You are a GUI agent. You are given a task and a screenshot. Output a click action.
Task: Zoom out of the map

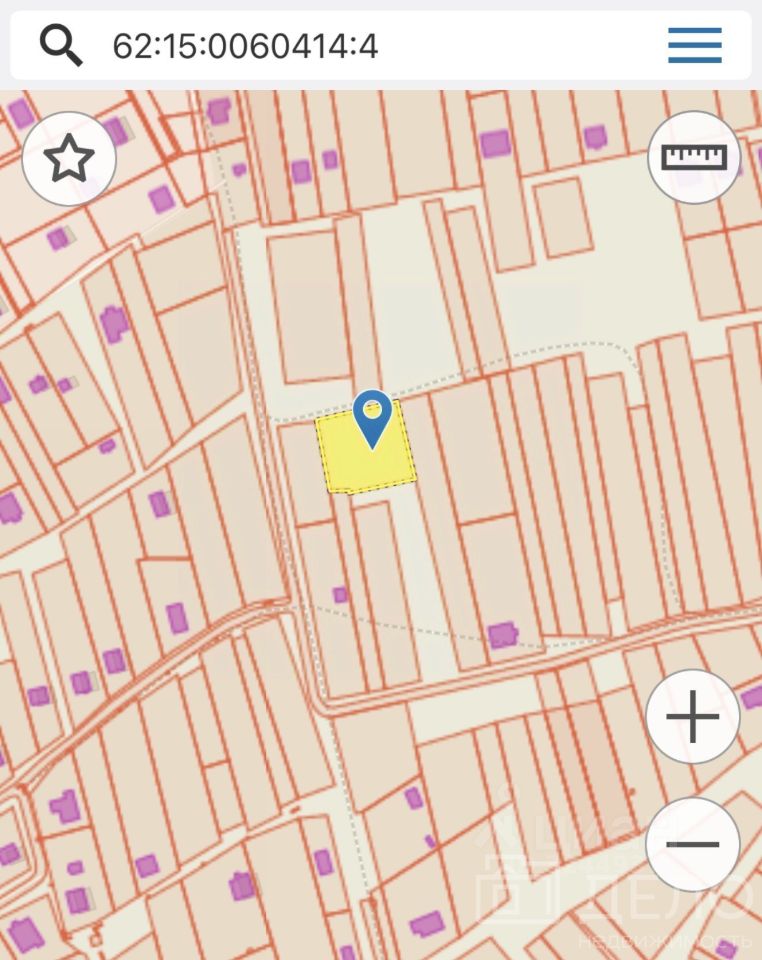coord(693,844)
